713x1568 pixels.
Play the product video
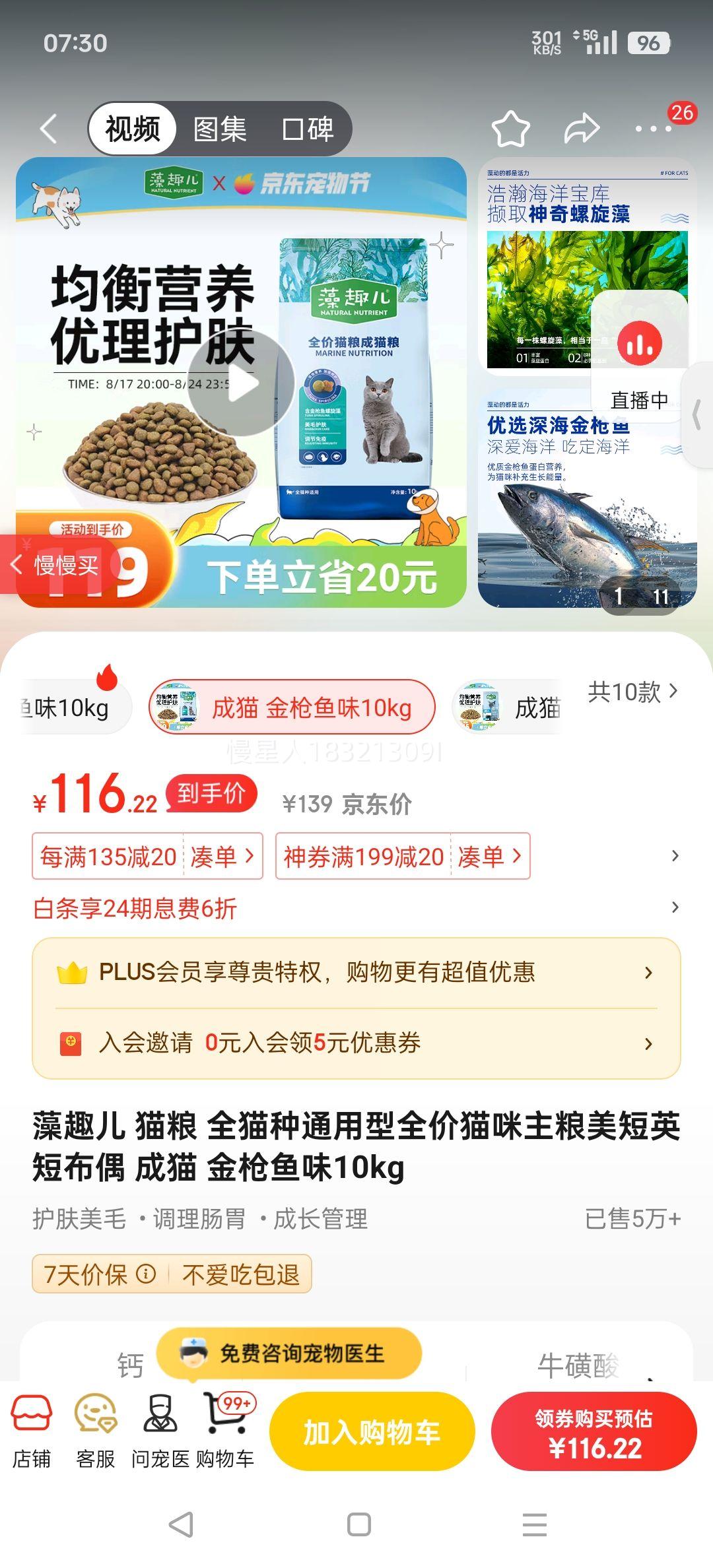pos(241,383)
